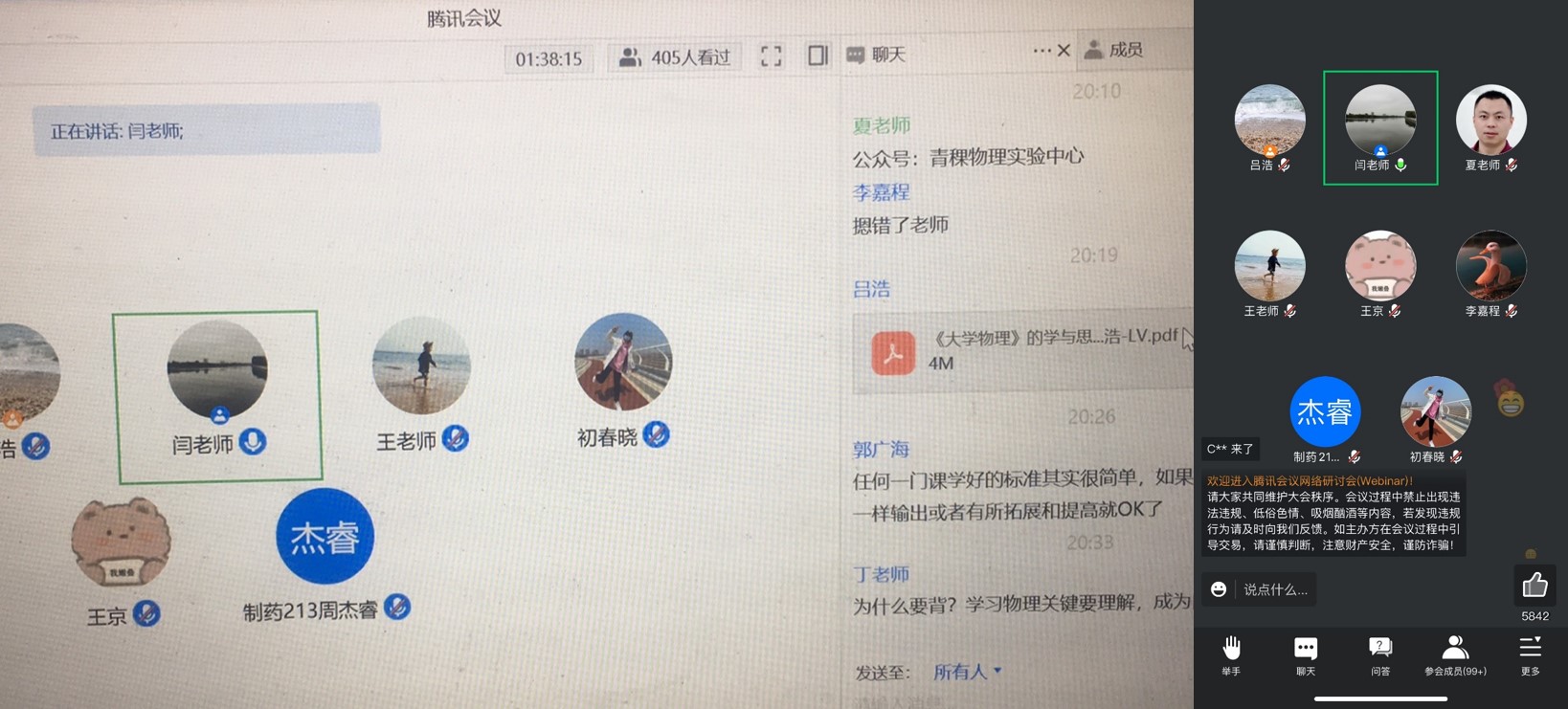This screenshot has width=1568, height=709.
Task: Give a thumbs-up like
Action: coord(1534,586)
